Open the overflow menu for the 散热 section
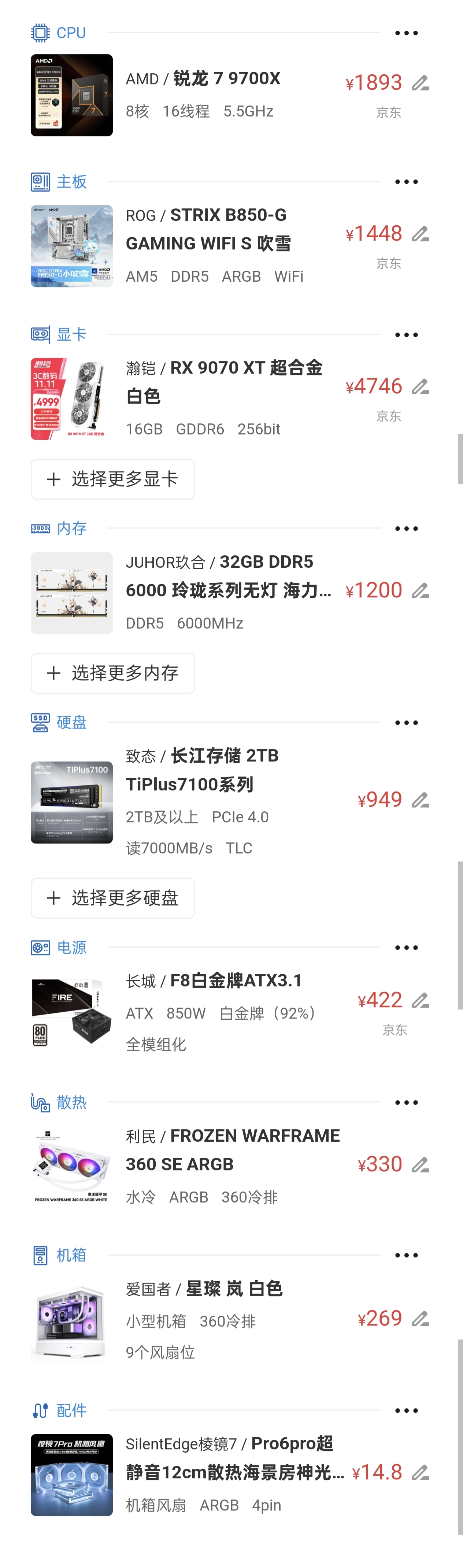The height and width of the screenshot is (1568, 463). (x=406, y=1102)
